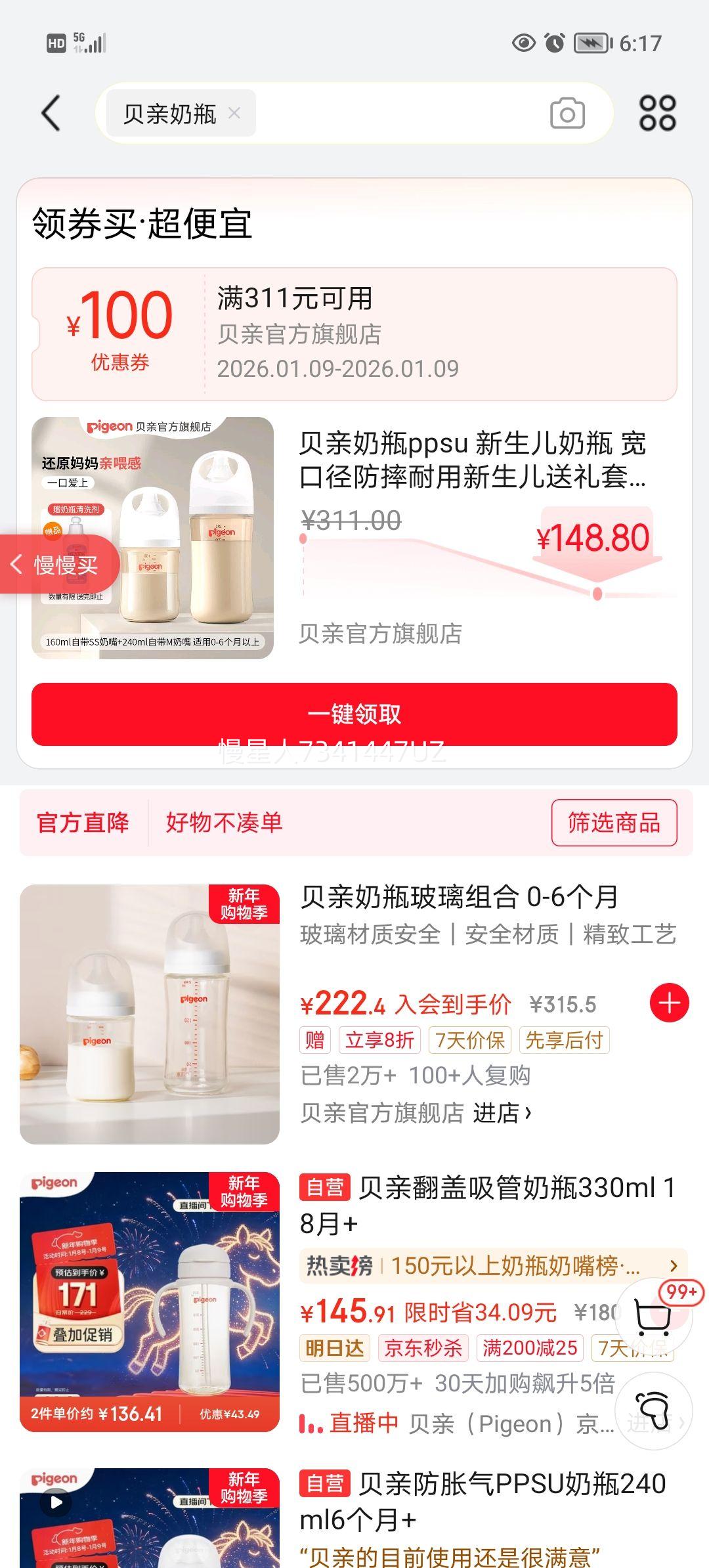This screenshot has height=1568, width=709.
Task: Add the glass bottle combo via red plus icon
Action: pyautogui.click(x=668, y=1001)
